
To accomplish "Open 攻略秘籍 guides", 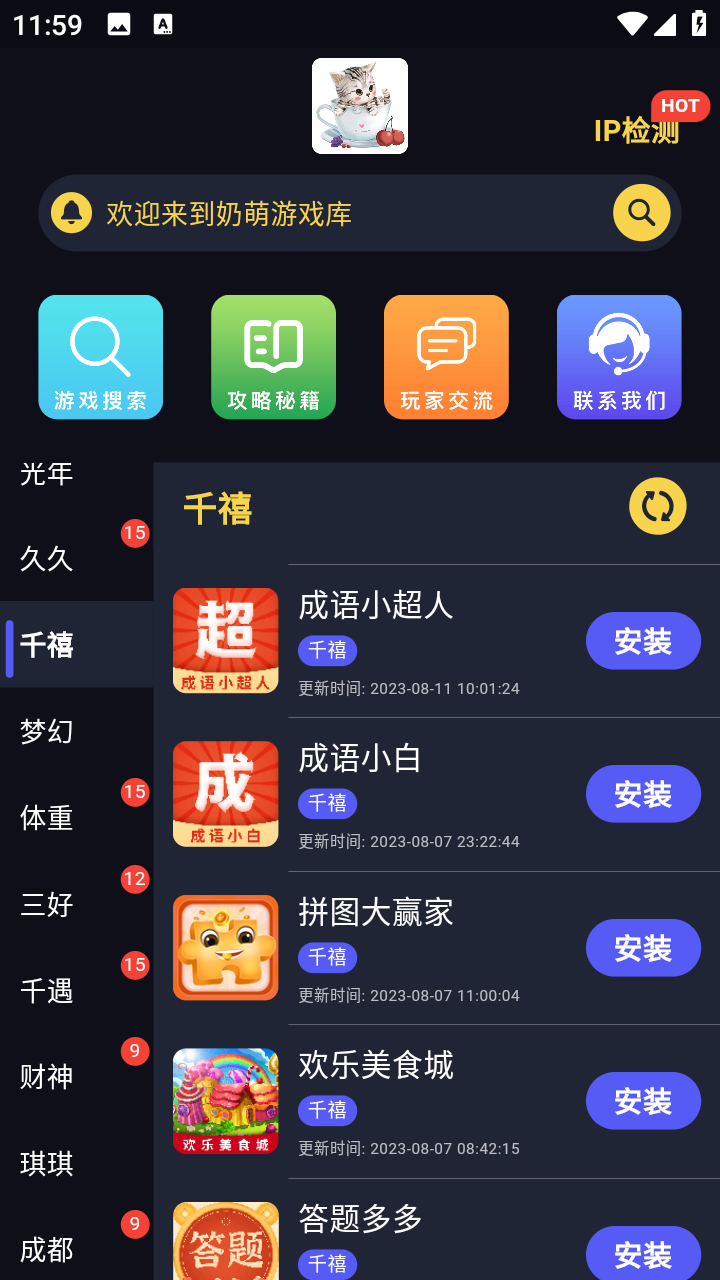I will click(273, 357).
